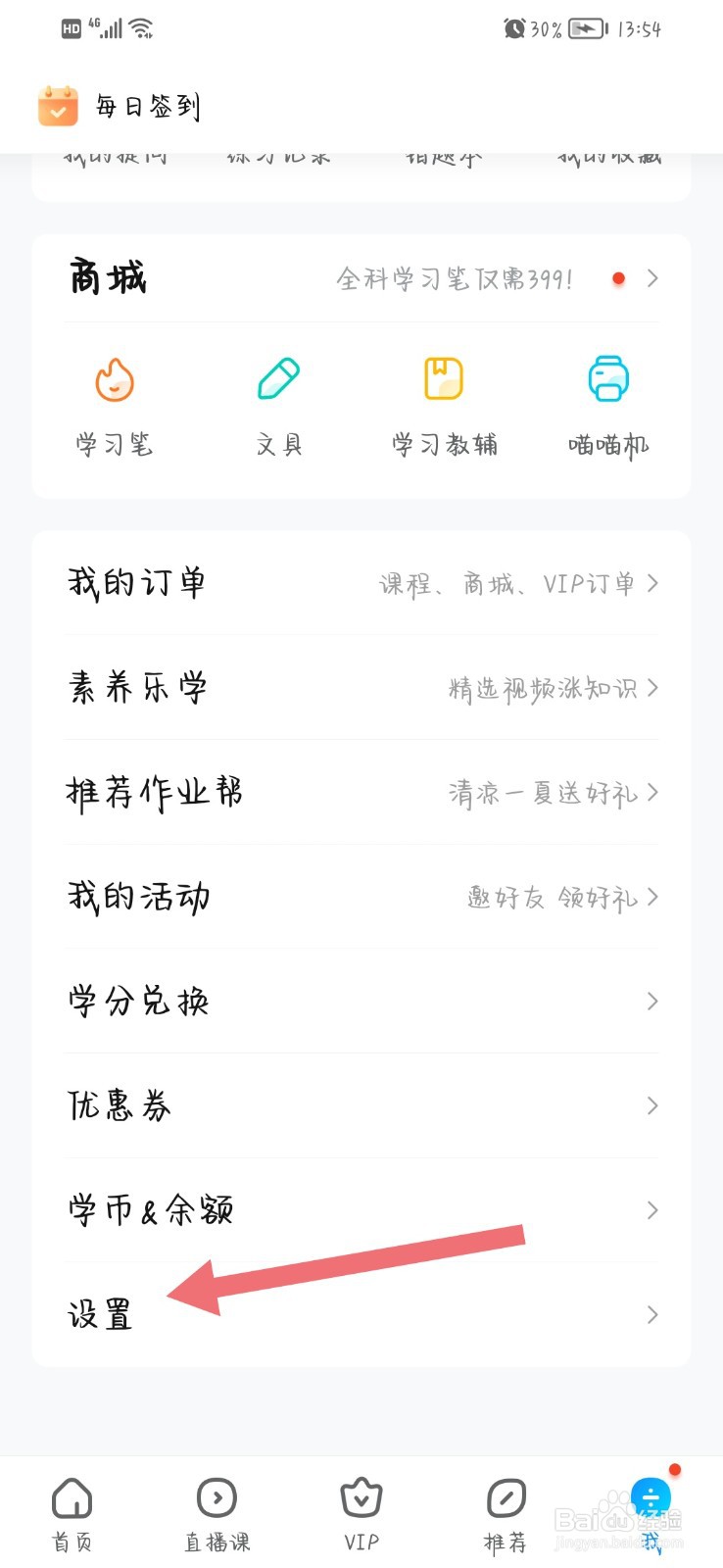Expand 学分兑换 with its arrow
723x1568 pixels.
pos(651,1002)
